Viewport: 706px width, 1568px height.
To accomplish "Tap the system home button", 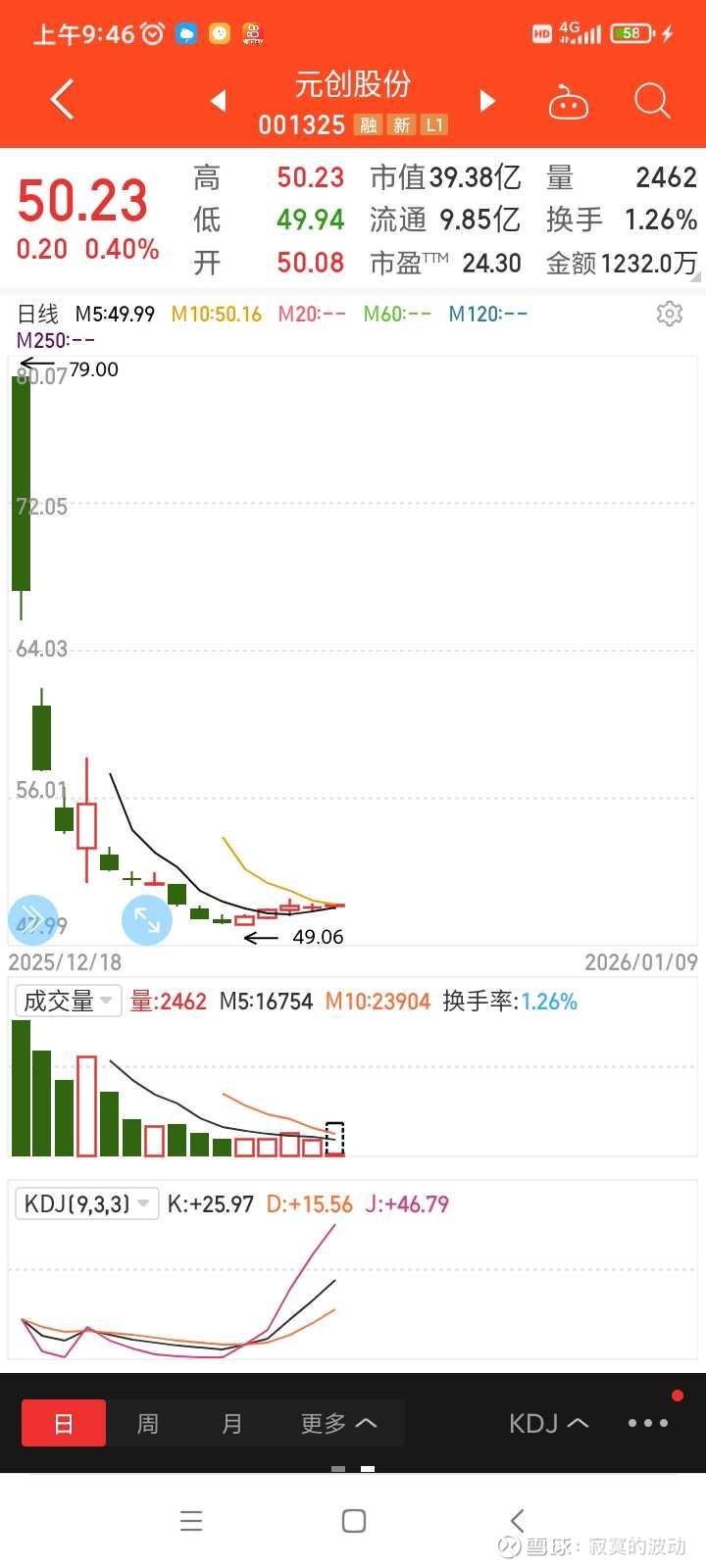I will click(x=354, y=1521).
